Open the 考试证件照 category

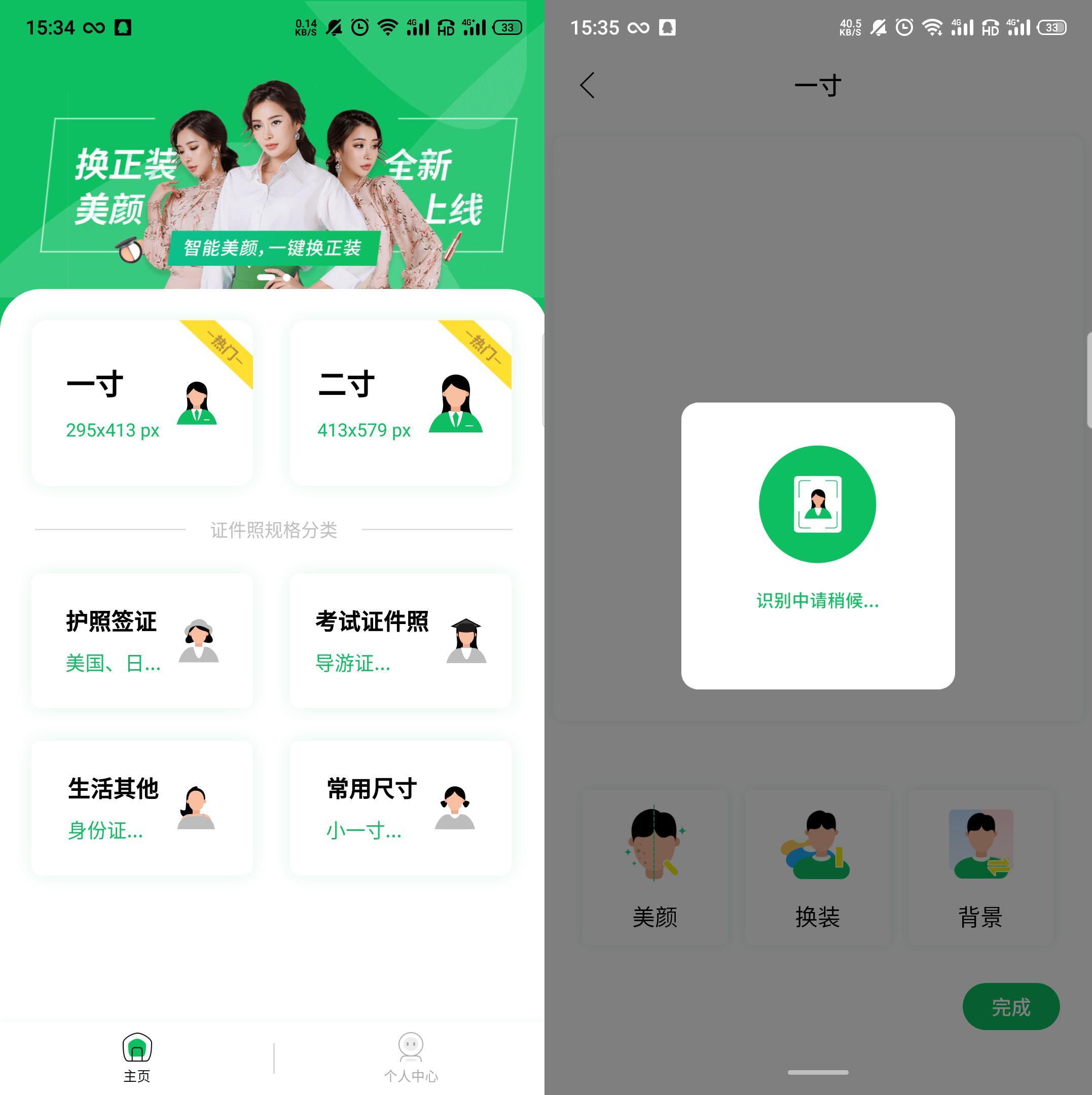tap(400, 640)
